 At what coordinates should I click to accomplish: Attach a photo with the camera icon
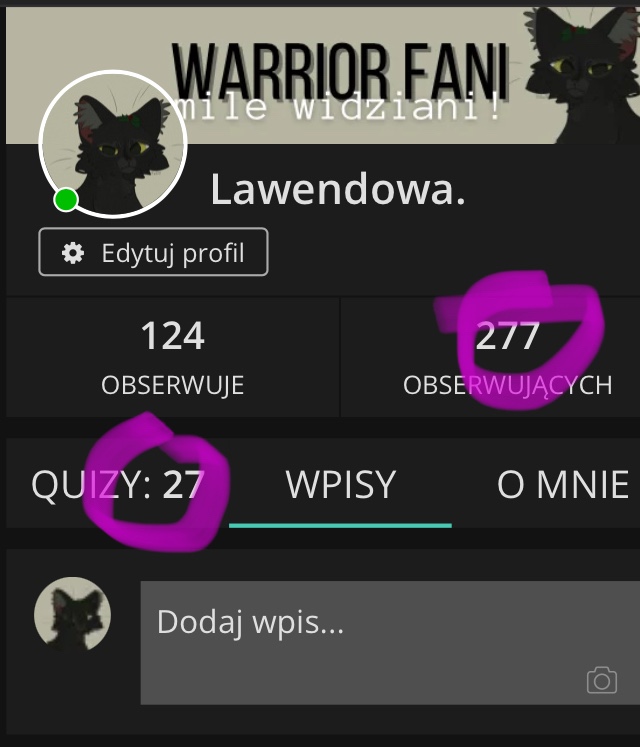click(601, 681)
